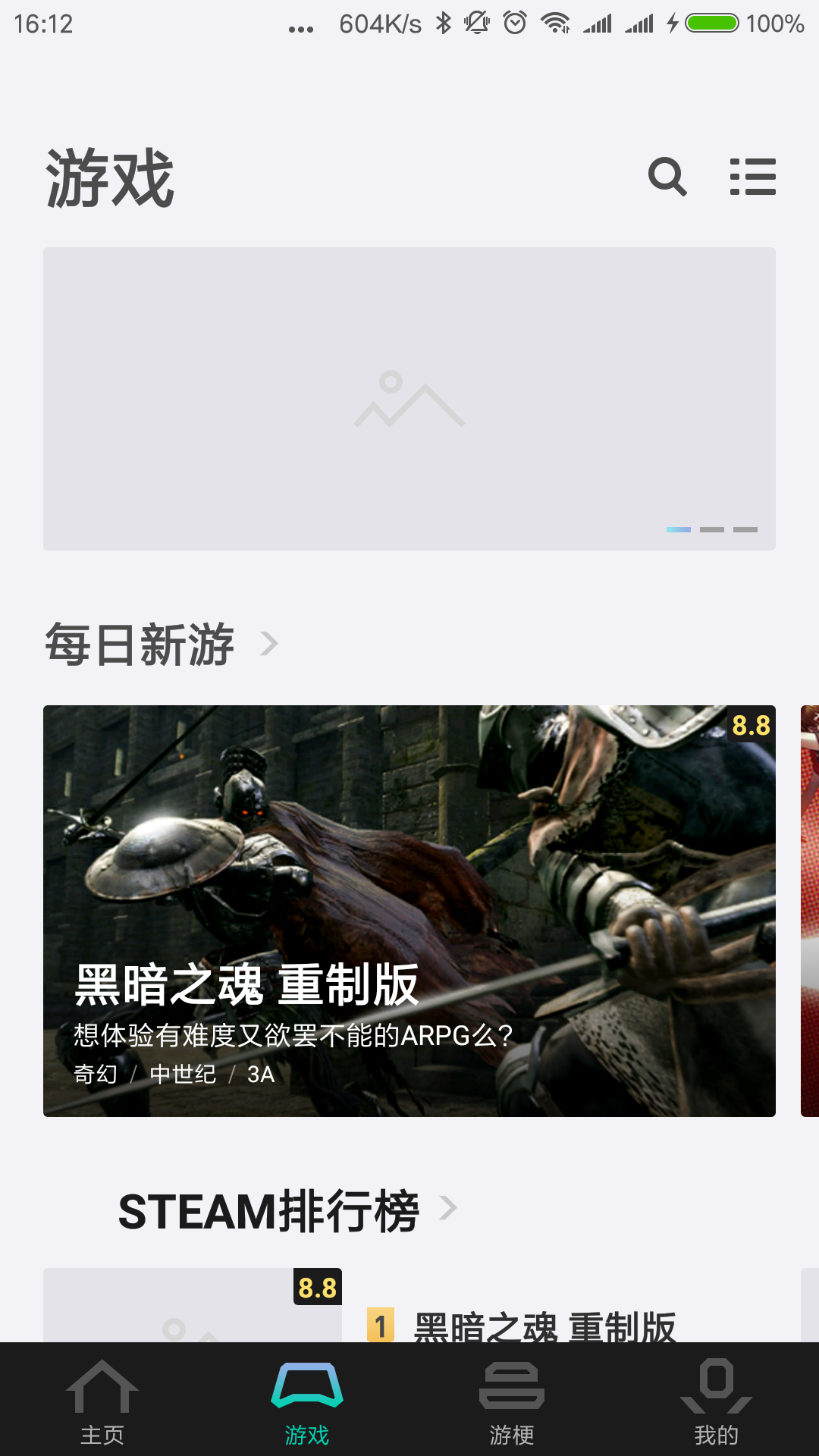Image resolution: width=819 pixels, height=1456 pixels.
Task: Tap the top banner placeholder
Action: 409,399
